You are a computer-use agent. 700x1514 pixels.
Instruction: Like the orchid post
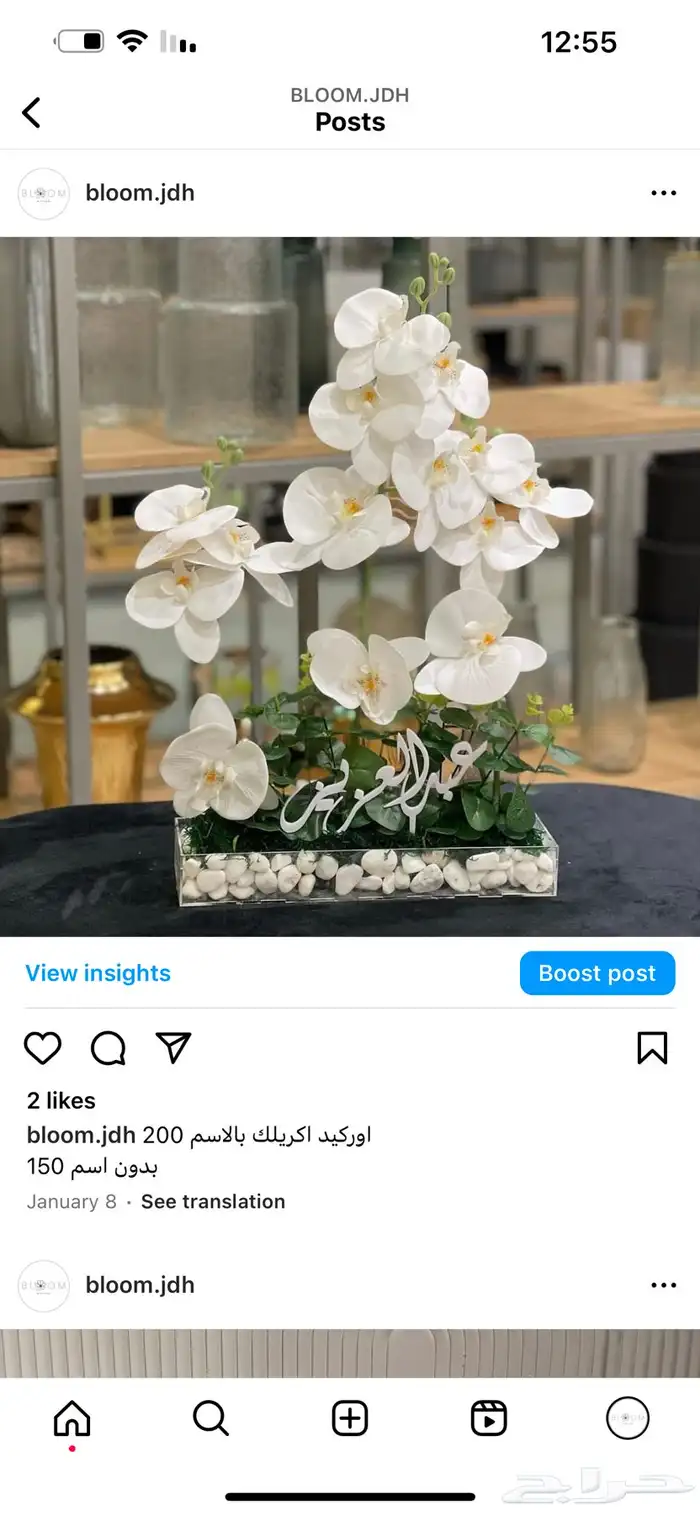pyautogui.click(x=43, y=1048)
